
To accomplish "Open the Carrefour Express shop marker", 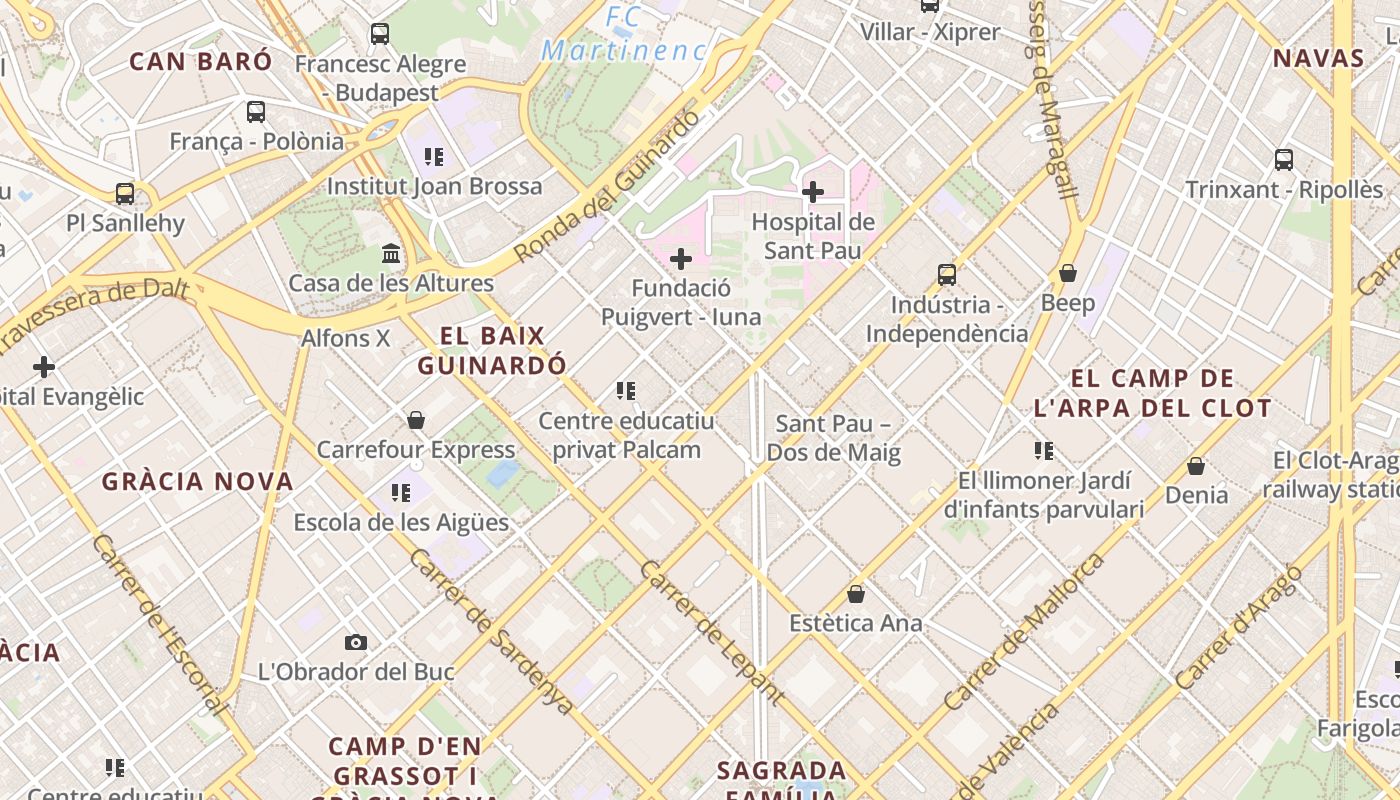I will tap(416, 420).
